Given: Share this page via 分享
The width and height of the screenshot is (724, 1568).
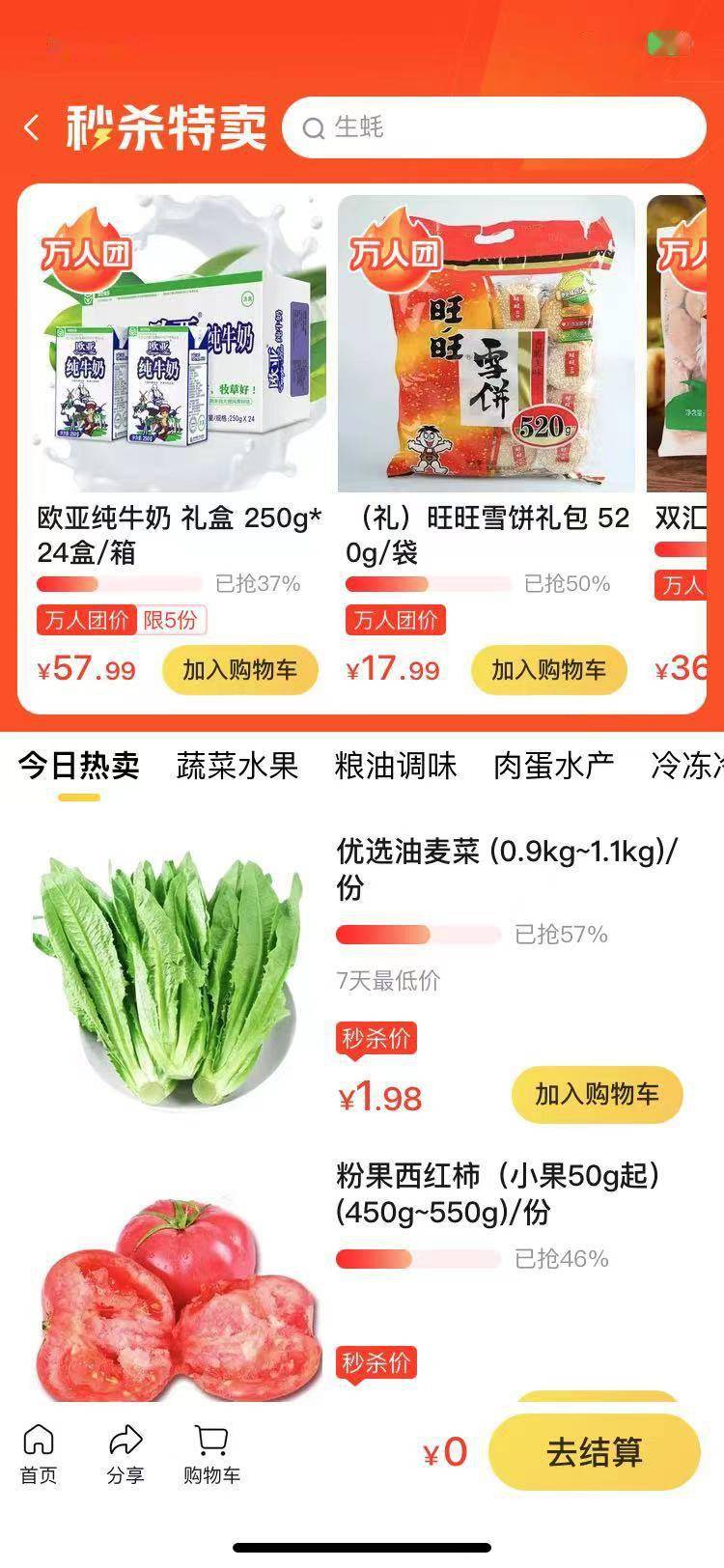Looking at the screenshot, I should point(125,1453).
